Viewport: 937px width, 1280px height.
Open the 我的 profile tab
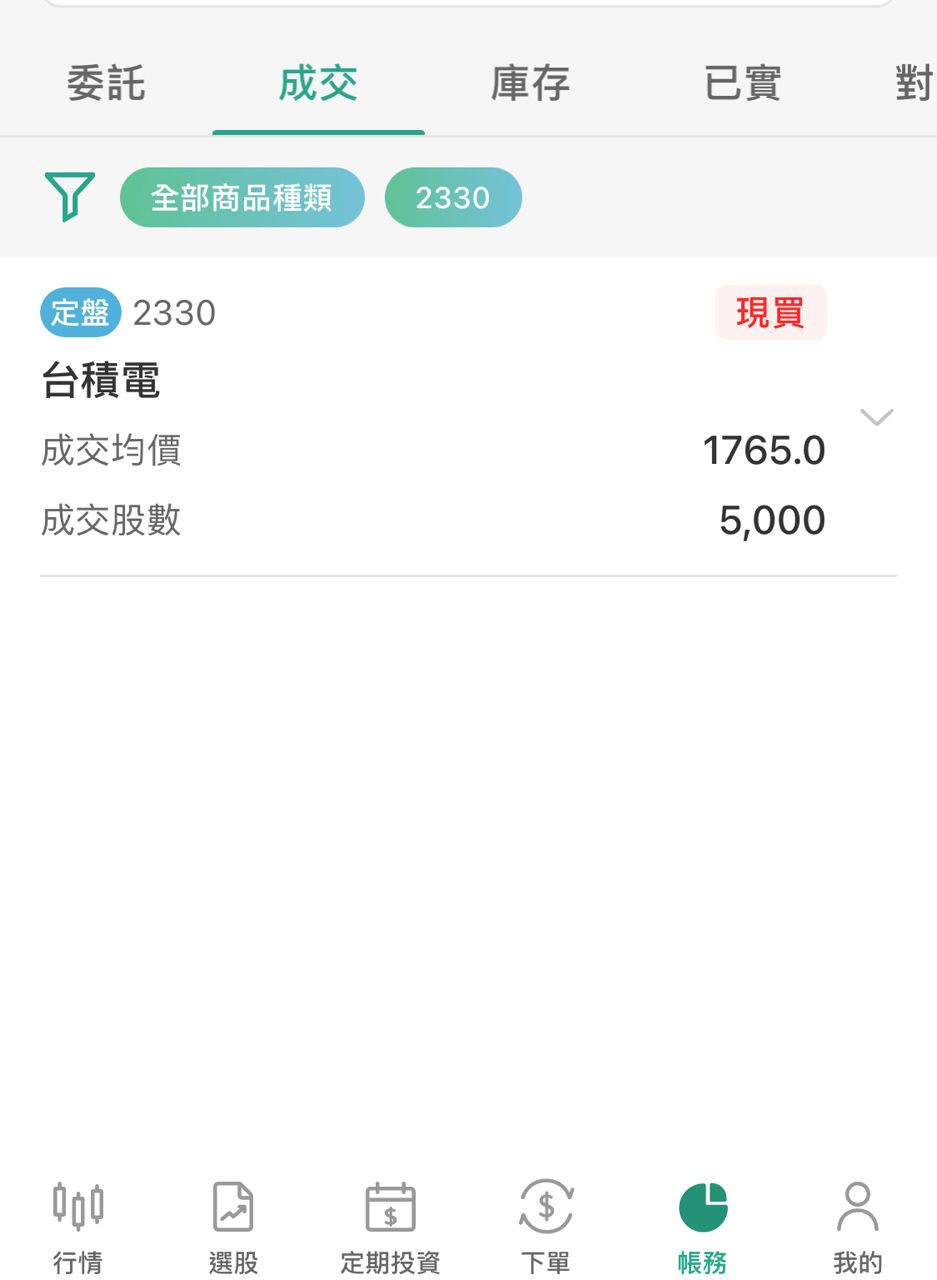tap(857, 1227)
